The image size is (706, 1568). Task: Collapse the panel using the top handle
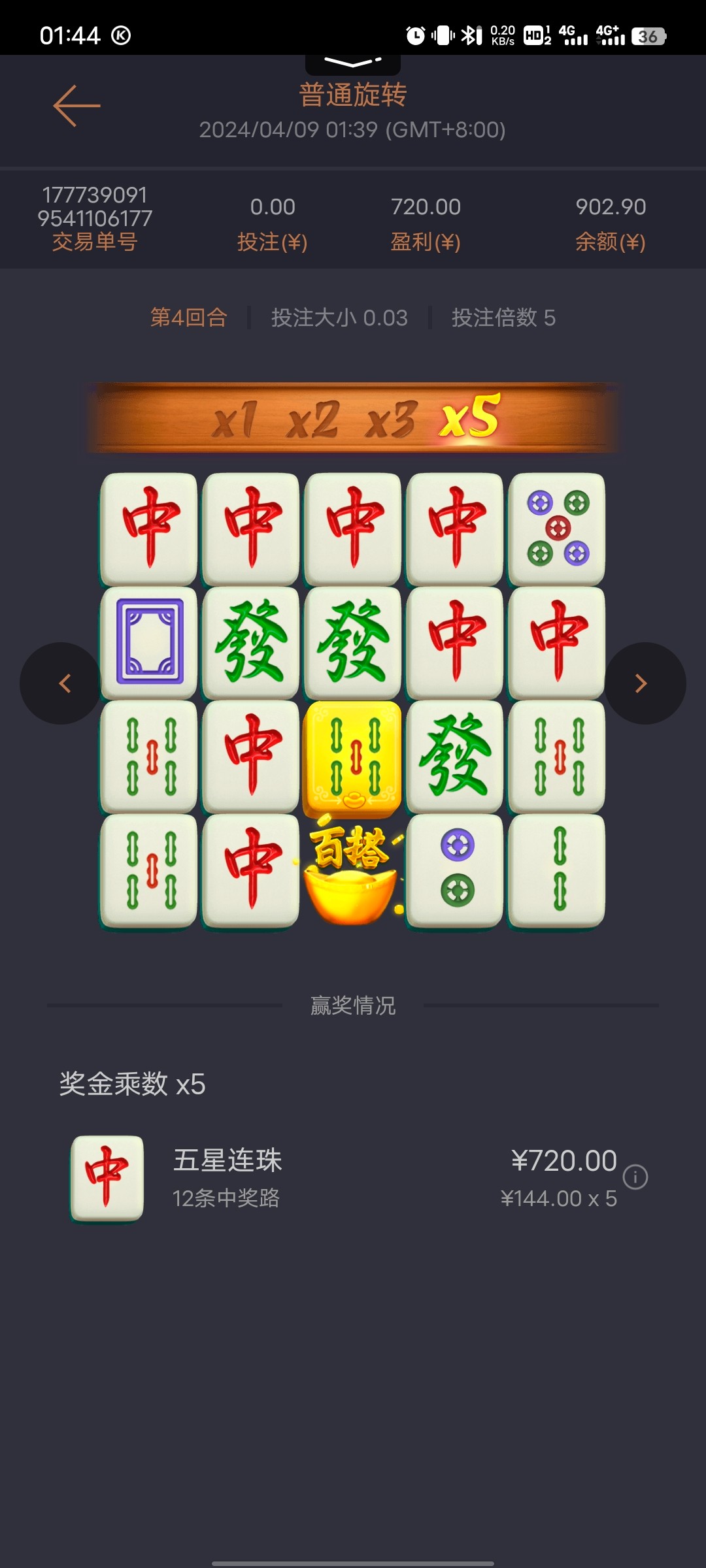(x=353, y=63)
